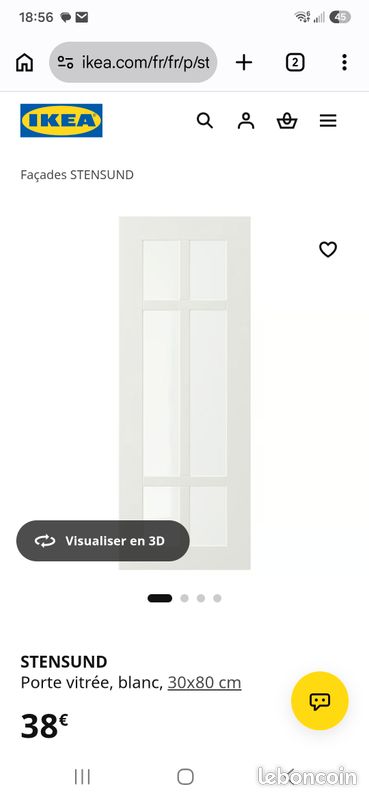The width and height of the screenshot is (369, 800).
Task: Open the Façades STENSUND breadcrumb link
Action: 77,174
